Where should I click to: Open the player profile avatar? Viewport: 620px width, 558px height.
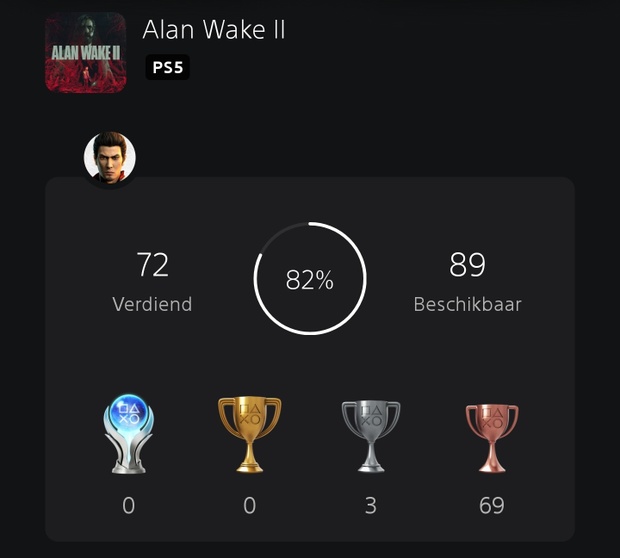109,157
